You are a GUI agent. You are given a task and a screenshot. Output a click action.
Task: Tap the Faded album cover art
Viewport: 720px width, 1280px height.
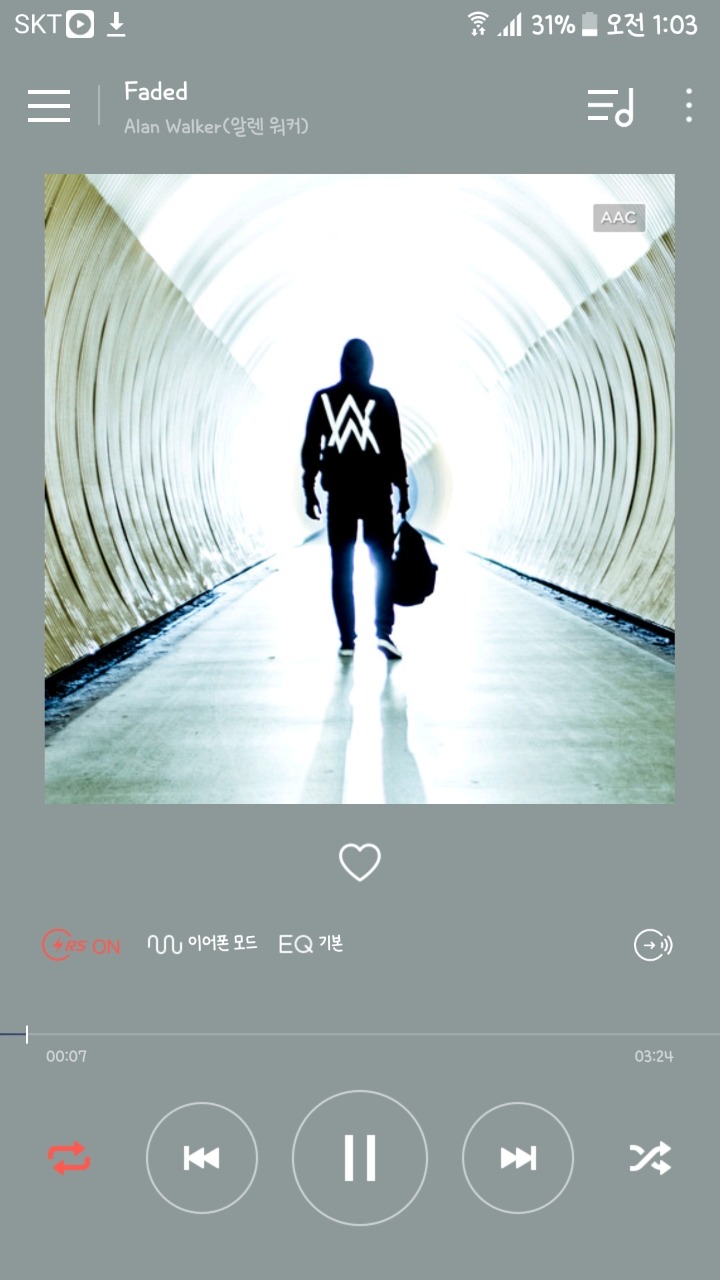coord(360,488)
